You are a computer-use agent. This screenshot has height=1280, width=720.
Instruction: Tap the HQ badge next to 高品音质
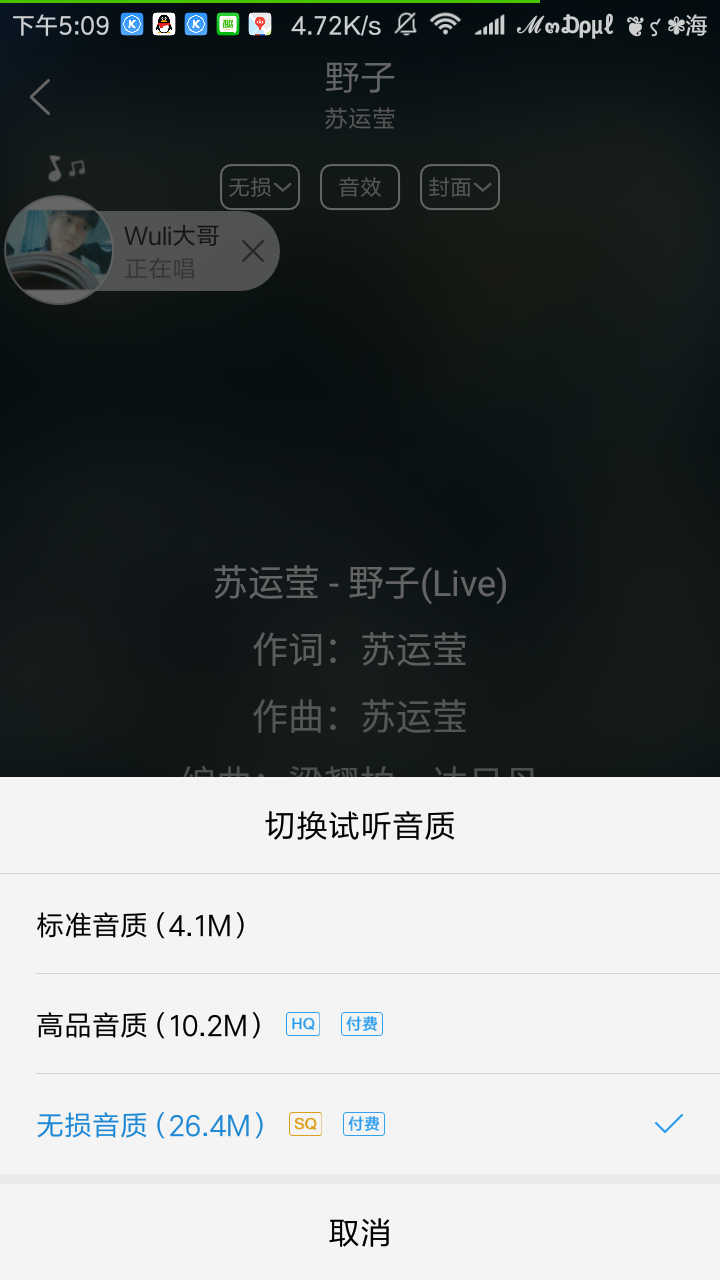(x=302, y=1023)
